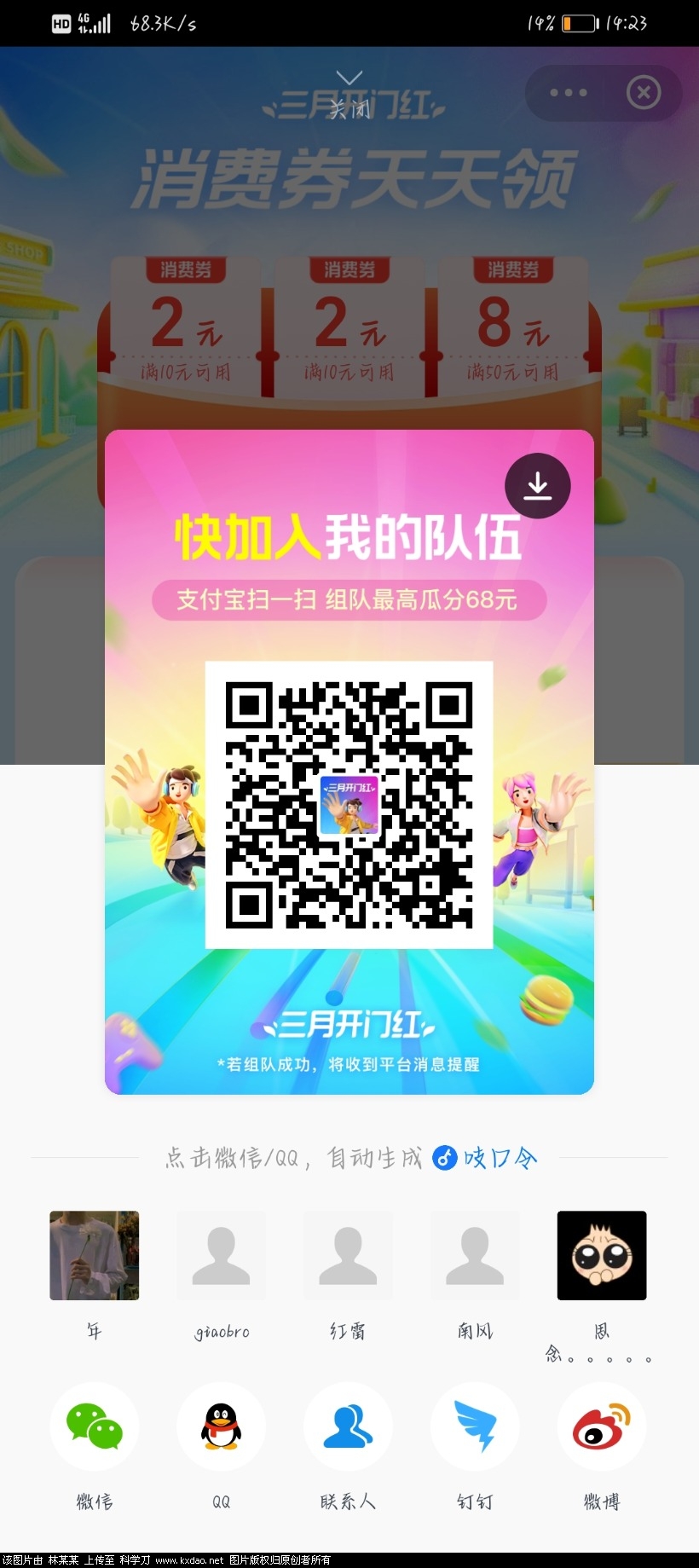The image size is (699, 1568).
Task: Tap the HD VoLTE status bar icon
Action: (60, 23)
